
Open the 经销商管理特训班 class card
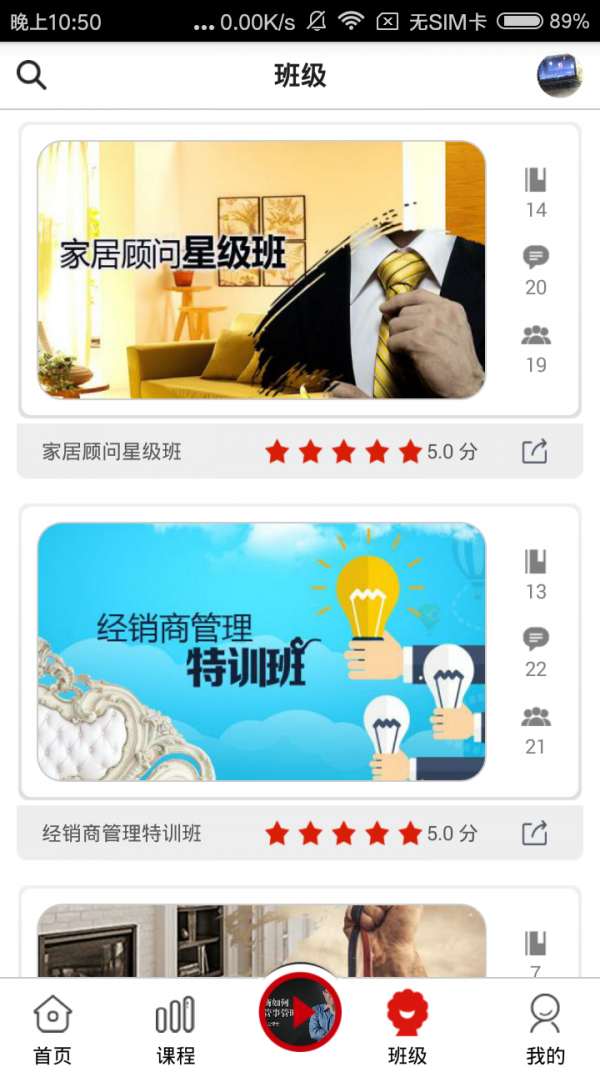click(261, 652)
